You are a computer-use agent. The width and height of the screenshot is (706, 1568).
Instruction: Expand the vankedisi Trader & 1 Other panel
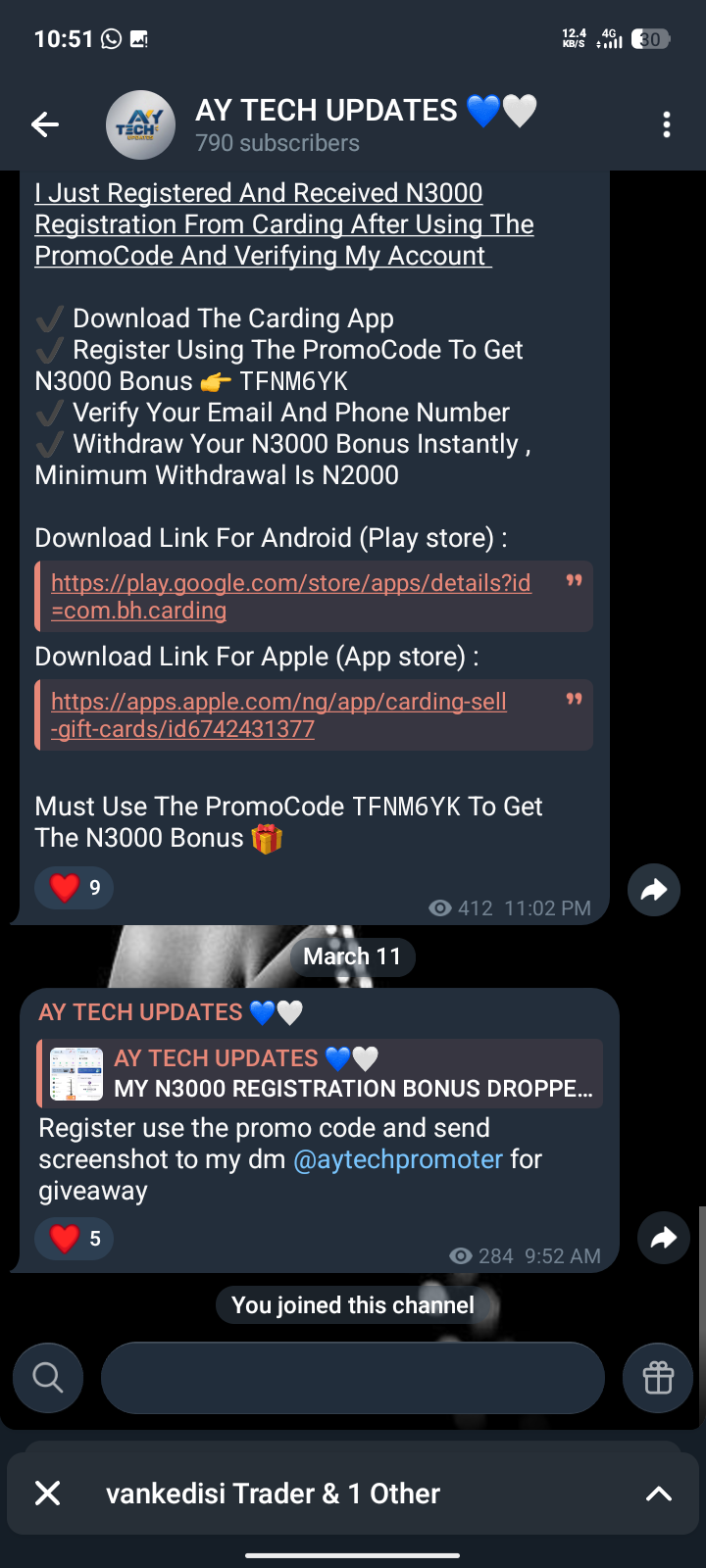(x=659, y=1494)
